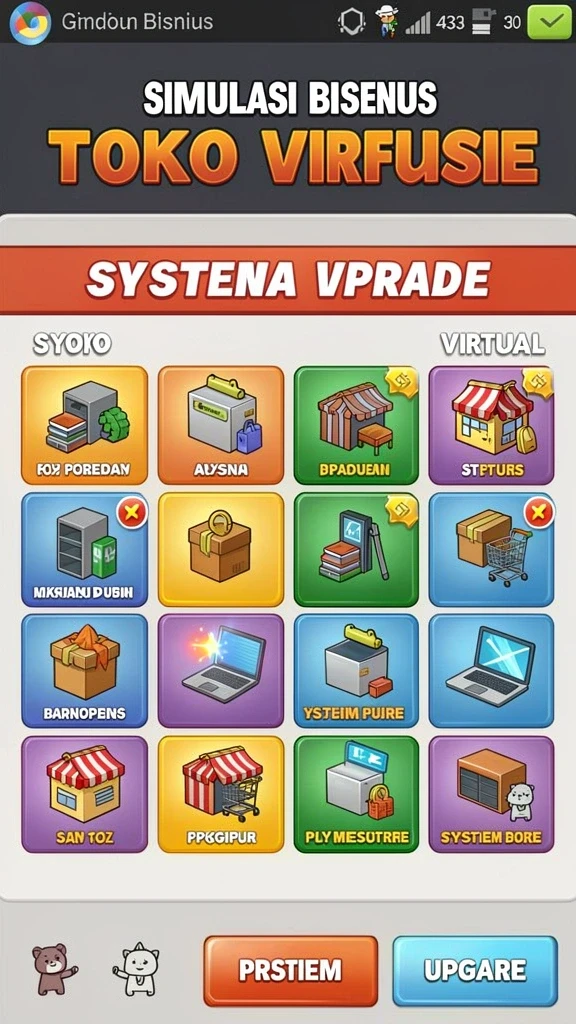
Task: Switch to the SYOKO section
Action: point(72,344)
